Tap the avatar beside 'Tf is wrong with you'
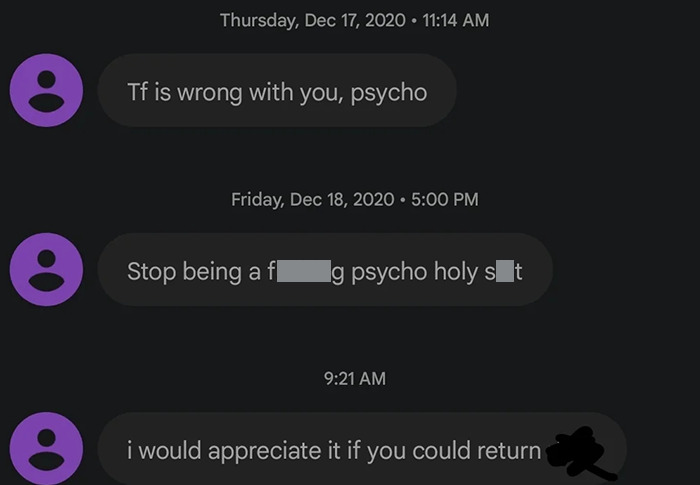Viewport: 700px width, 485px height. (x=46, y=91)
